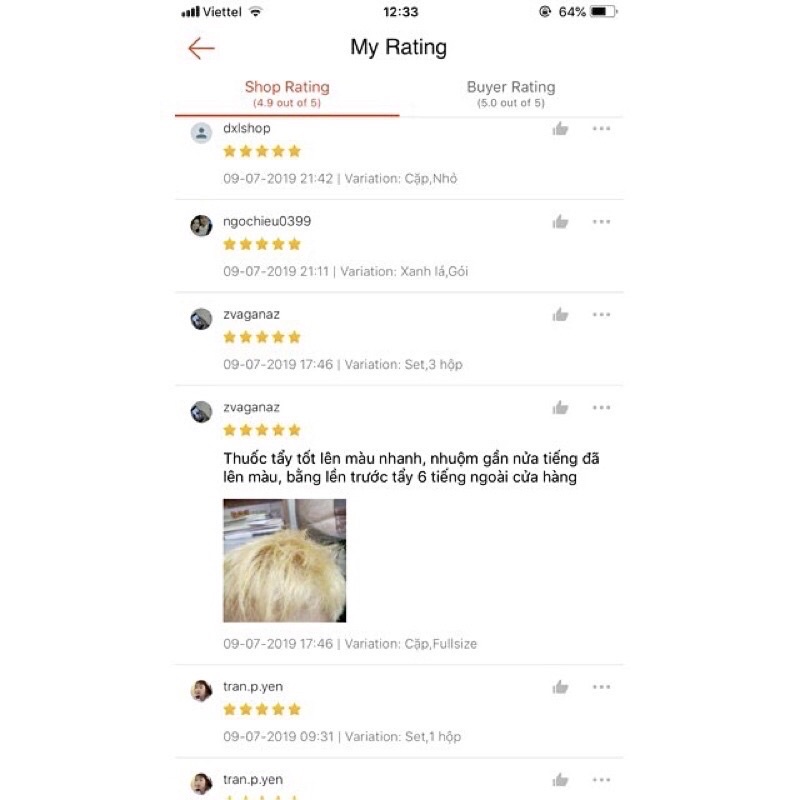View the blonde hair photo in zvaganaz's review
The height and width of the screenshot is (800, 800).
(284, 560)
